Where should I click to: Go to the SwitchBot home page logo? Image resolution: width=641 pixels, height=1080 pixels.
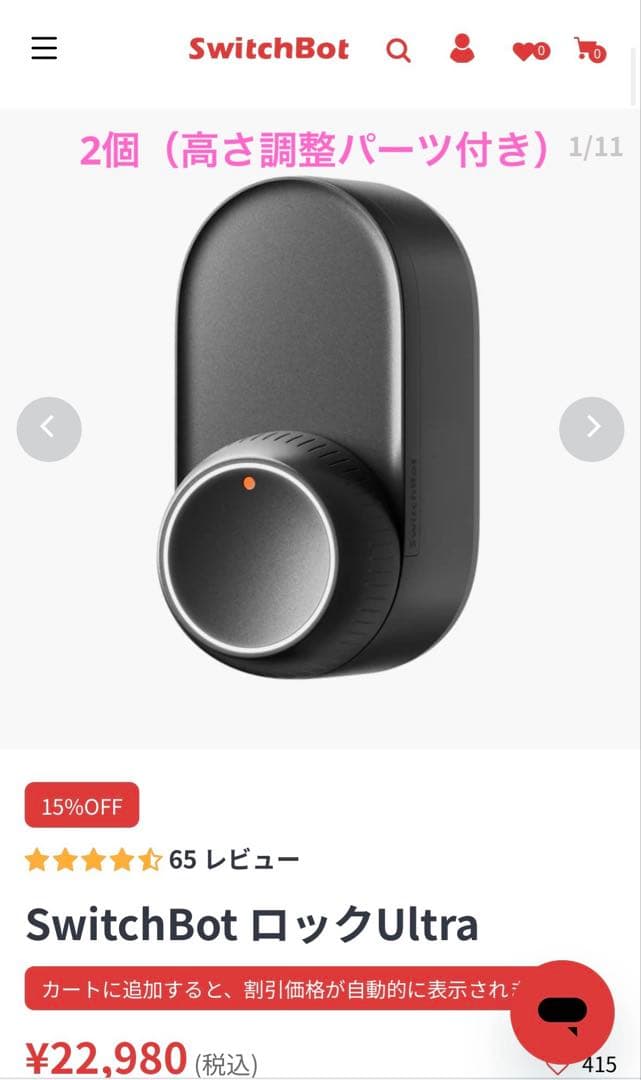(268, 49)
